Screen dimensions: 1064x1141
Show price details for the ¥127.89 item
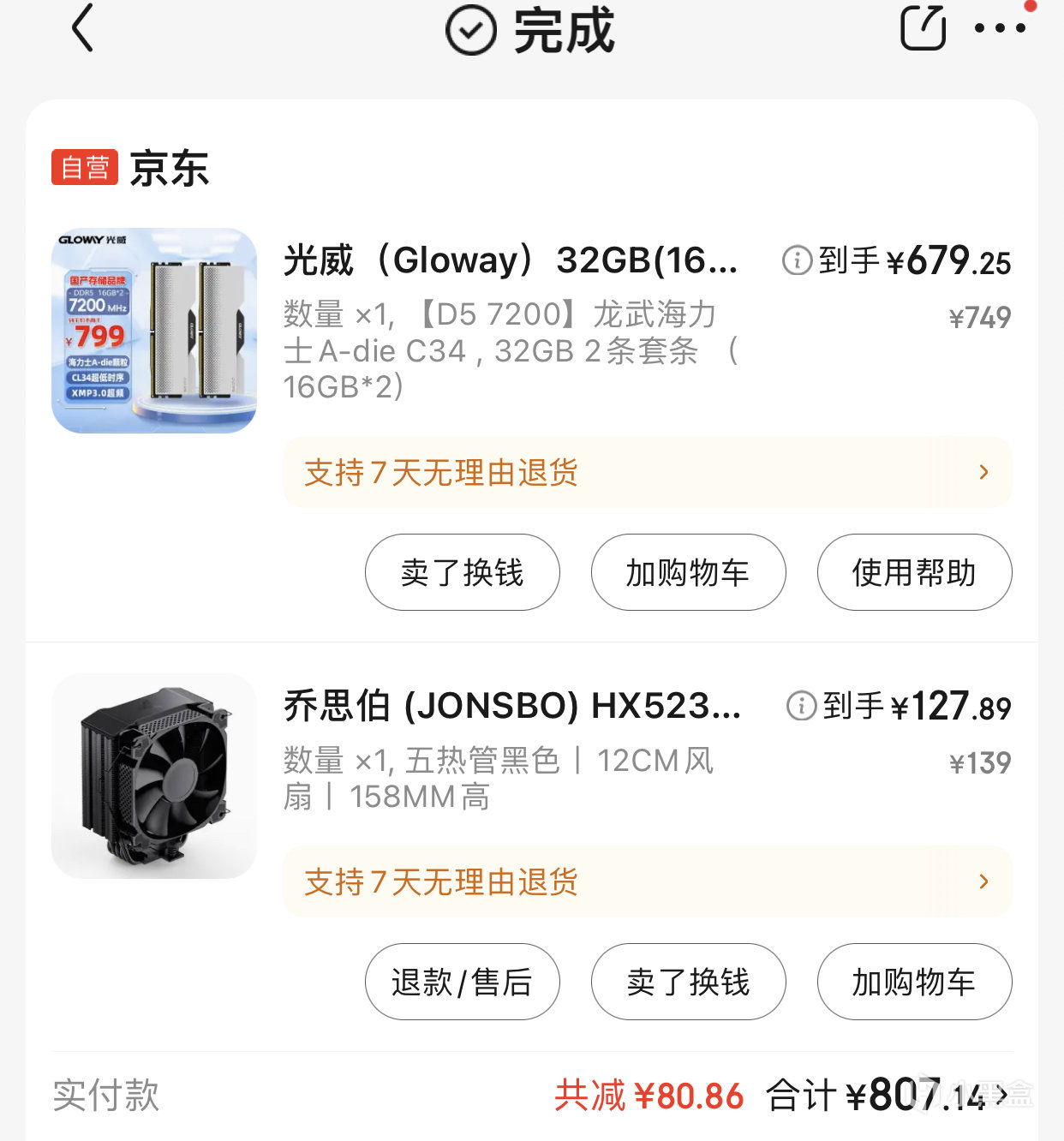click(x=802, y=706)
